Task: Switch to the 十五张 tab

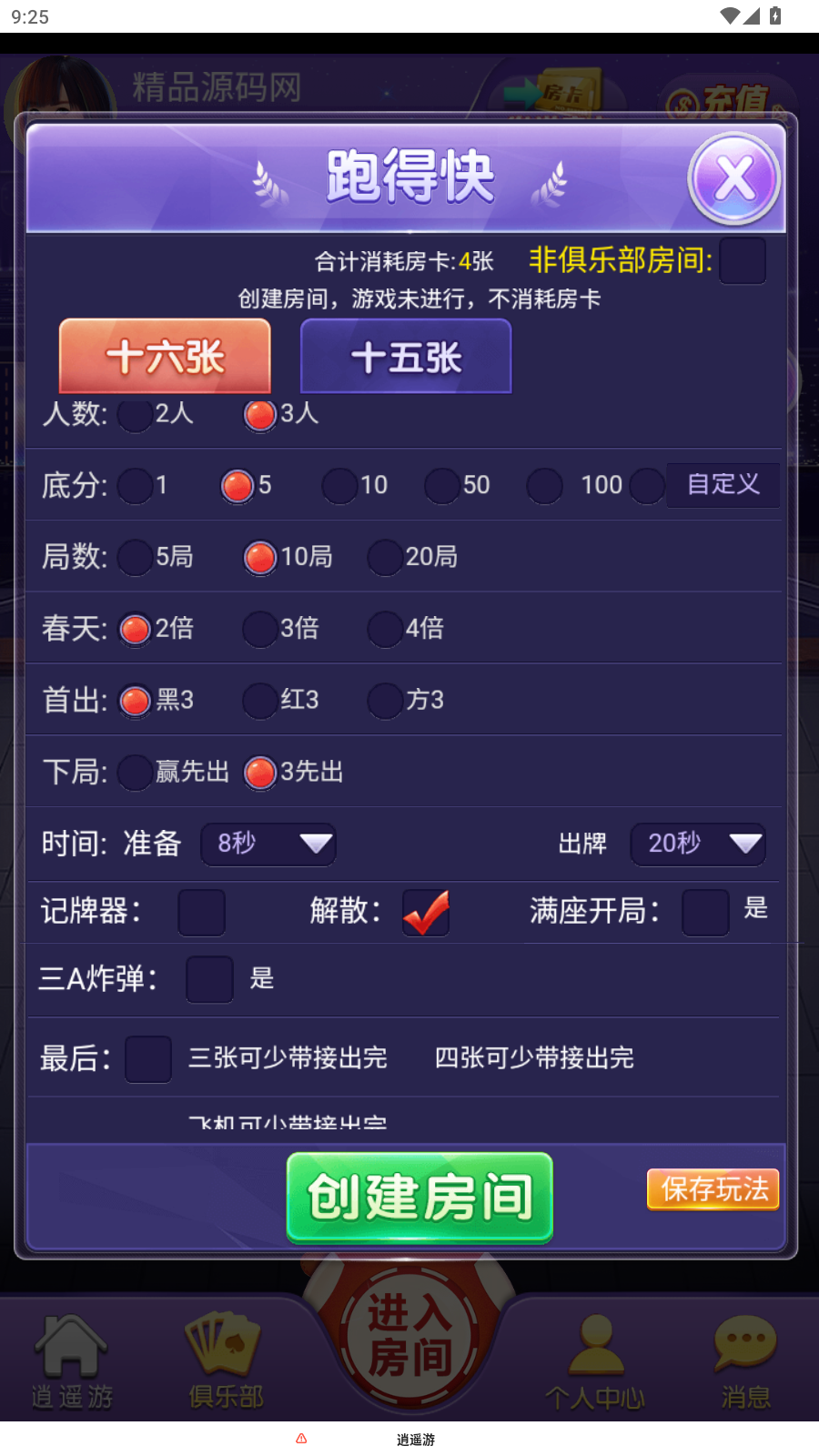Action: coord(406,357)
